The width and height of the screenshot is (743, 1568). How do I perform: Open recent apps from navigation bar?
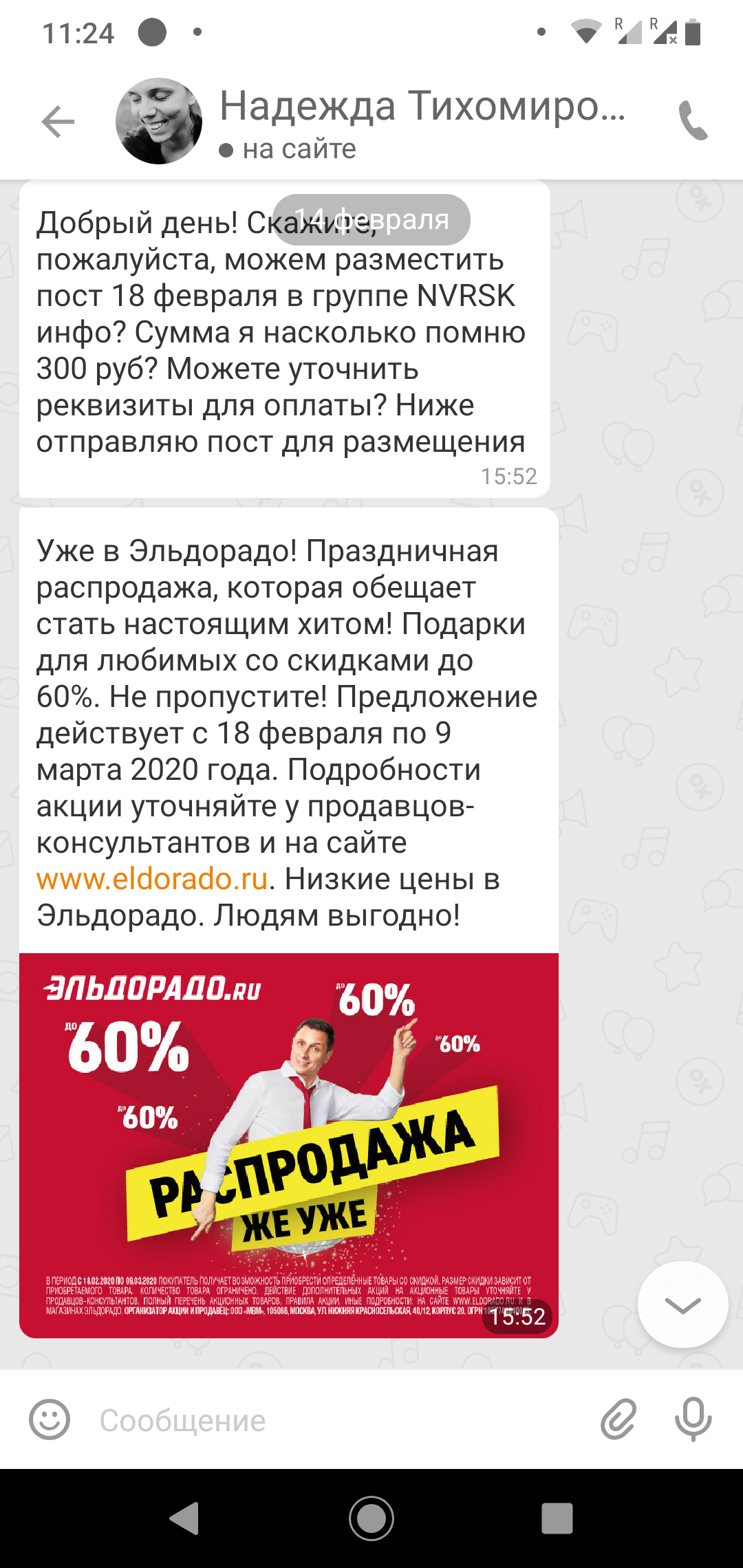[557, 1518]
